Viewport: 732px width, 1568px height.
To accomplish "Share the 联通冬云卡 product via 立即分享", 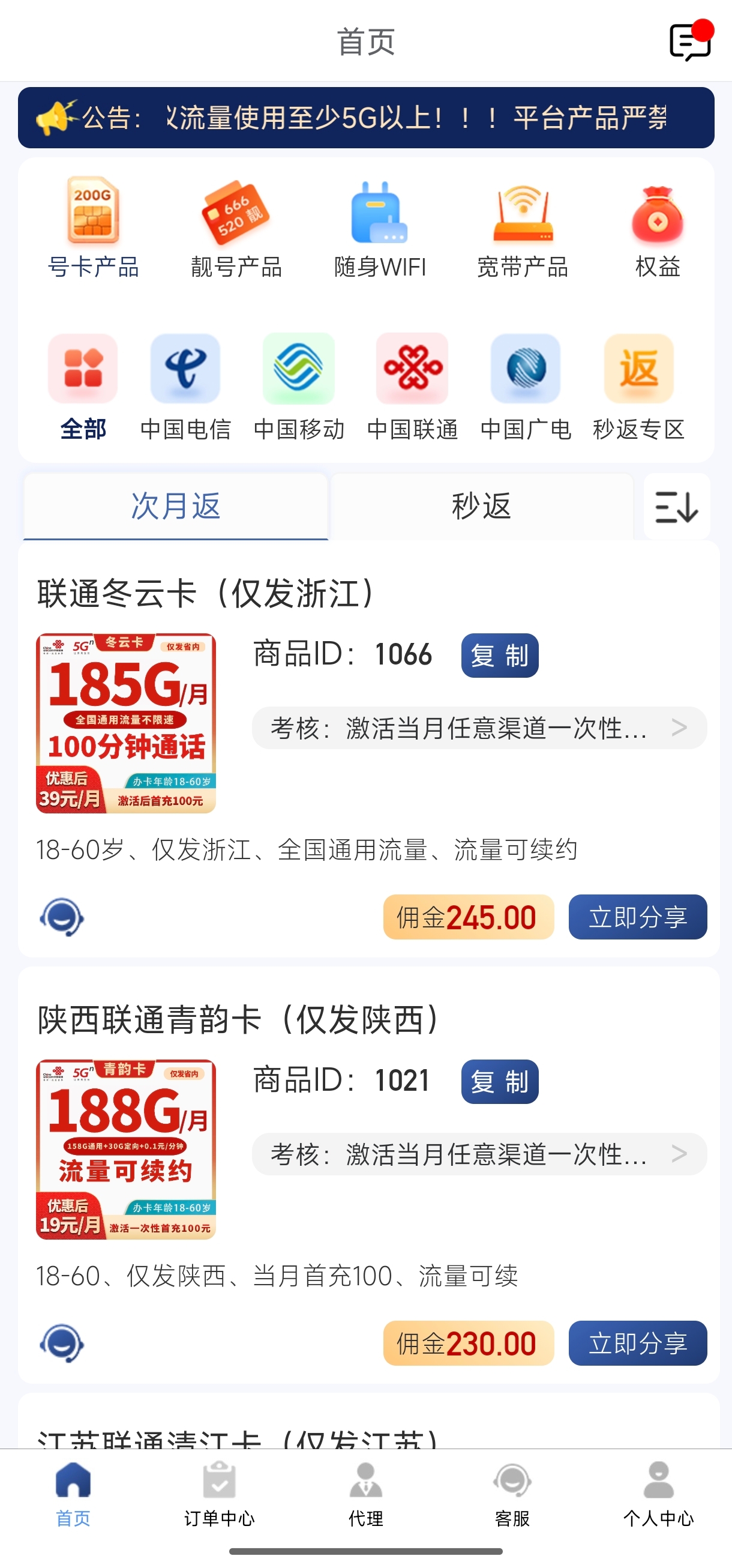I will [638, 917].
